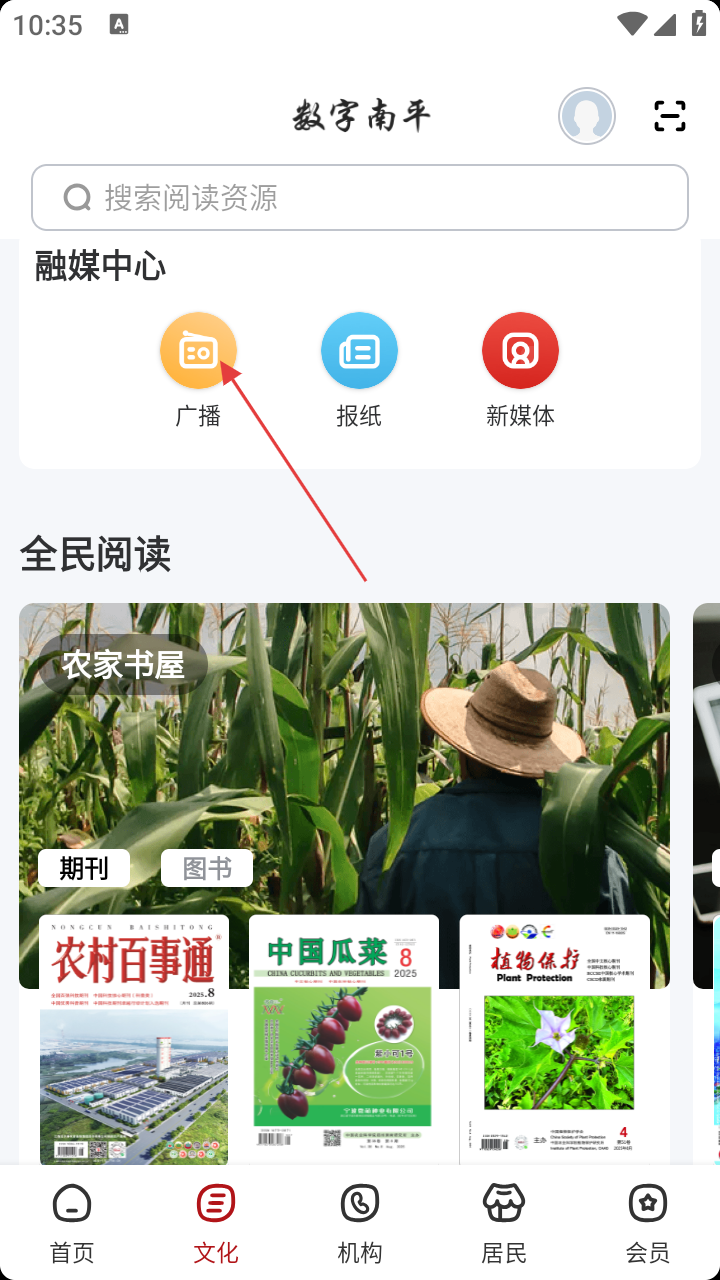Open the 居民 tab
720x1280 pixels.
504,1224
